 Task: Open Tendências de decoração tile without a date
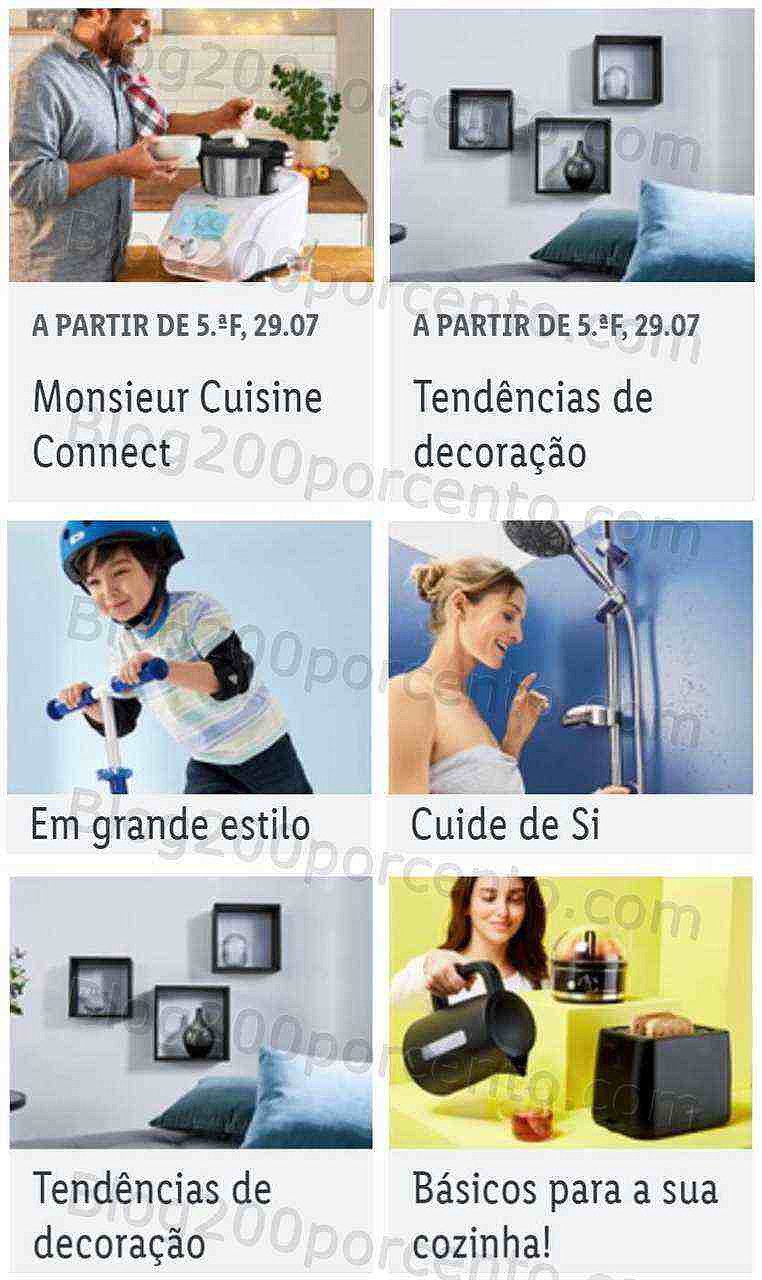(190, 1075)
